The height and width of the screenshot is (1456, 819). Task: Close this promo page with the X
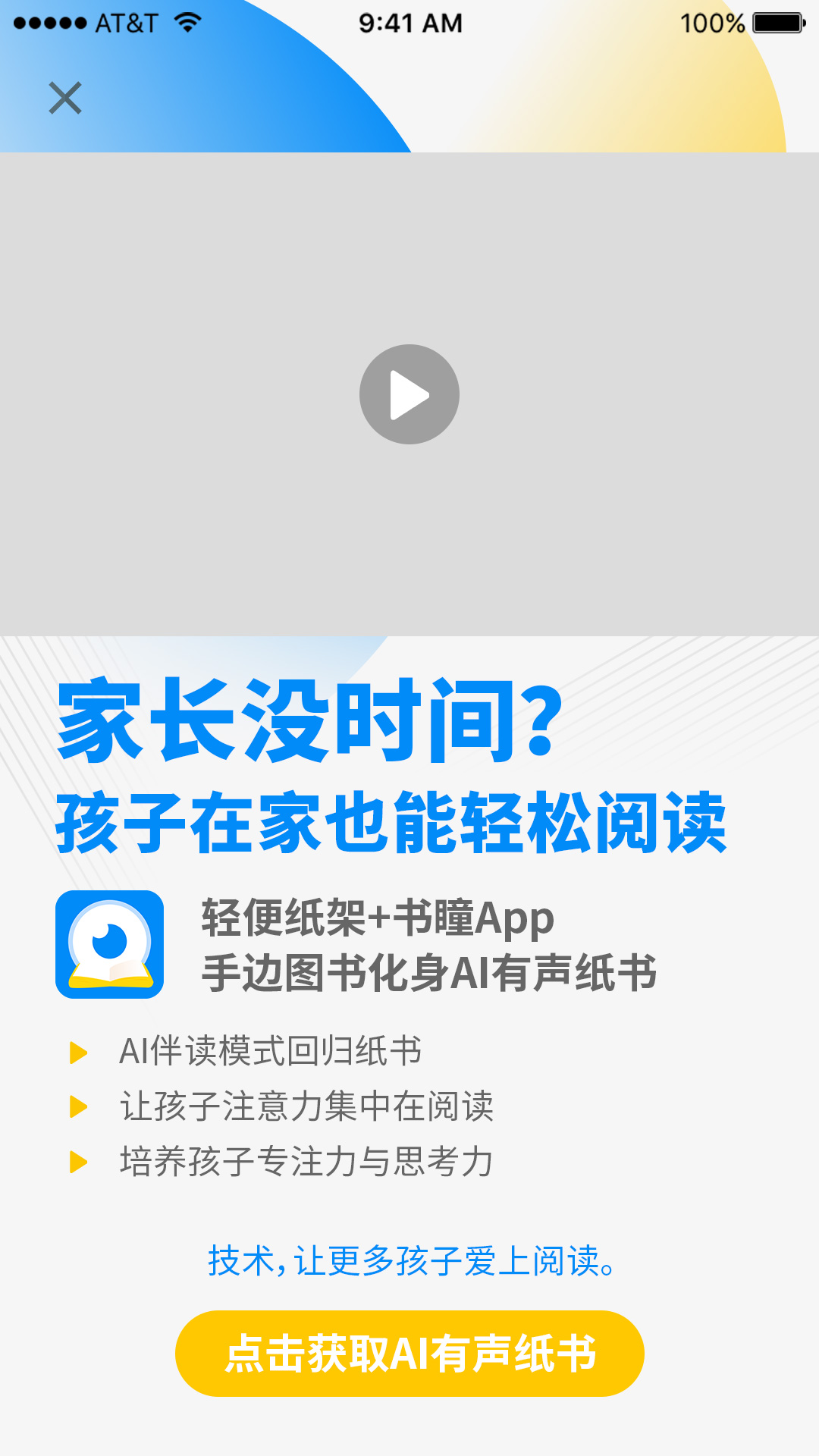65,98
